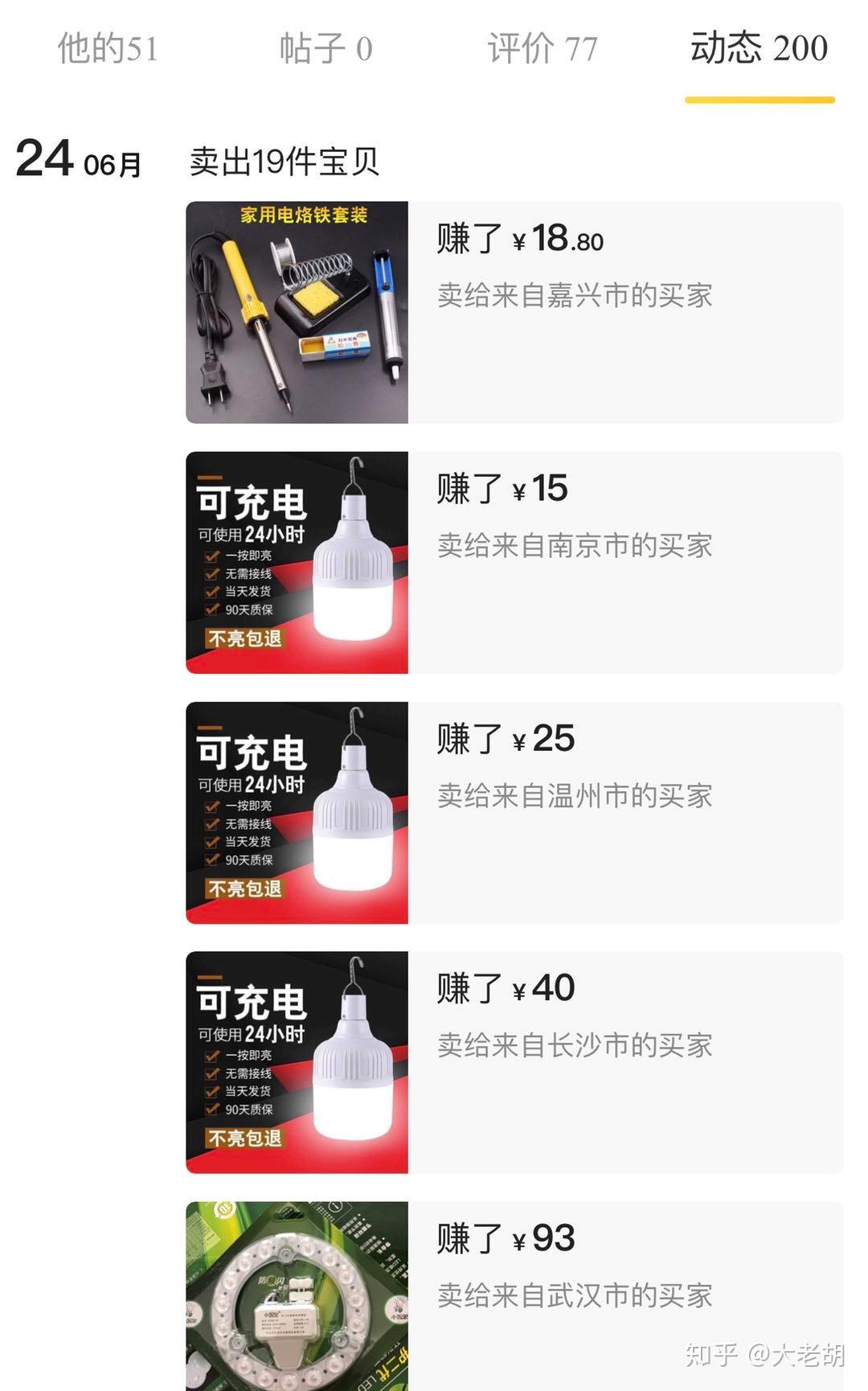
Task: Open the rechargeable bulb sold to 南京市
Action: click(514, 562)
